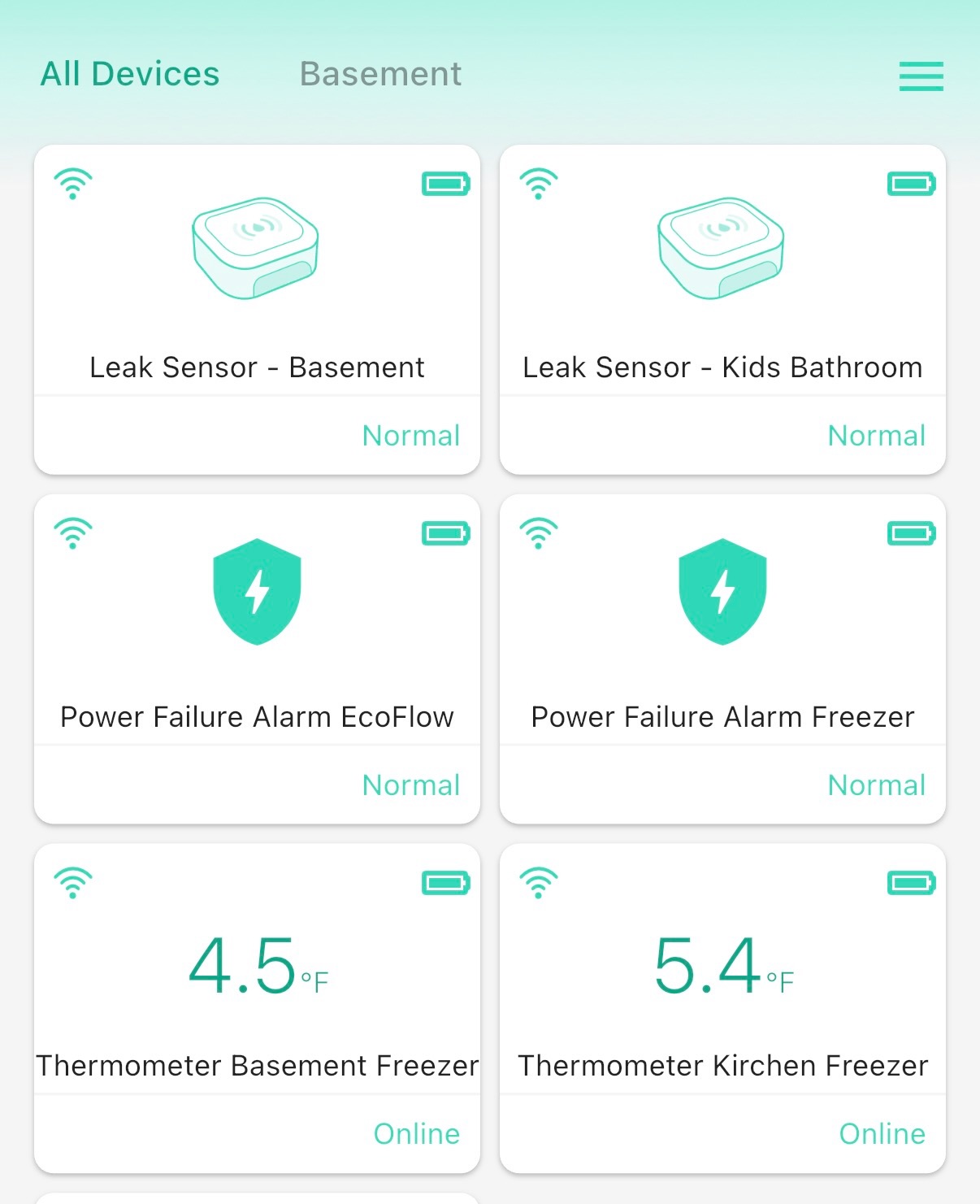Open Leak Sensor - Basement card
The image size is (980, 1204).
257,309
